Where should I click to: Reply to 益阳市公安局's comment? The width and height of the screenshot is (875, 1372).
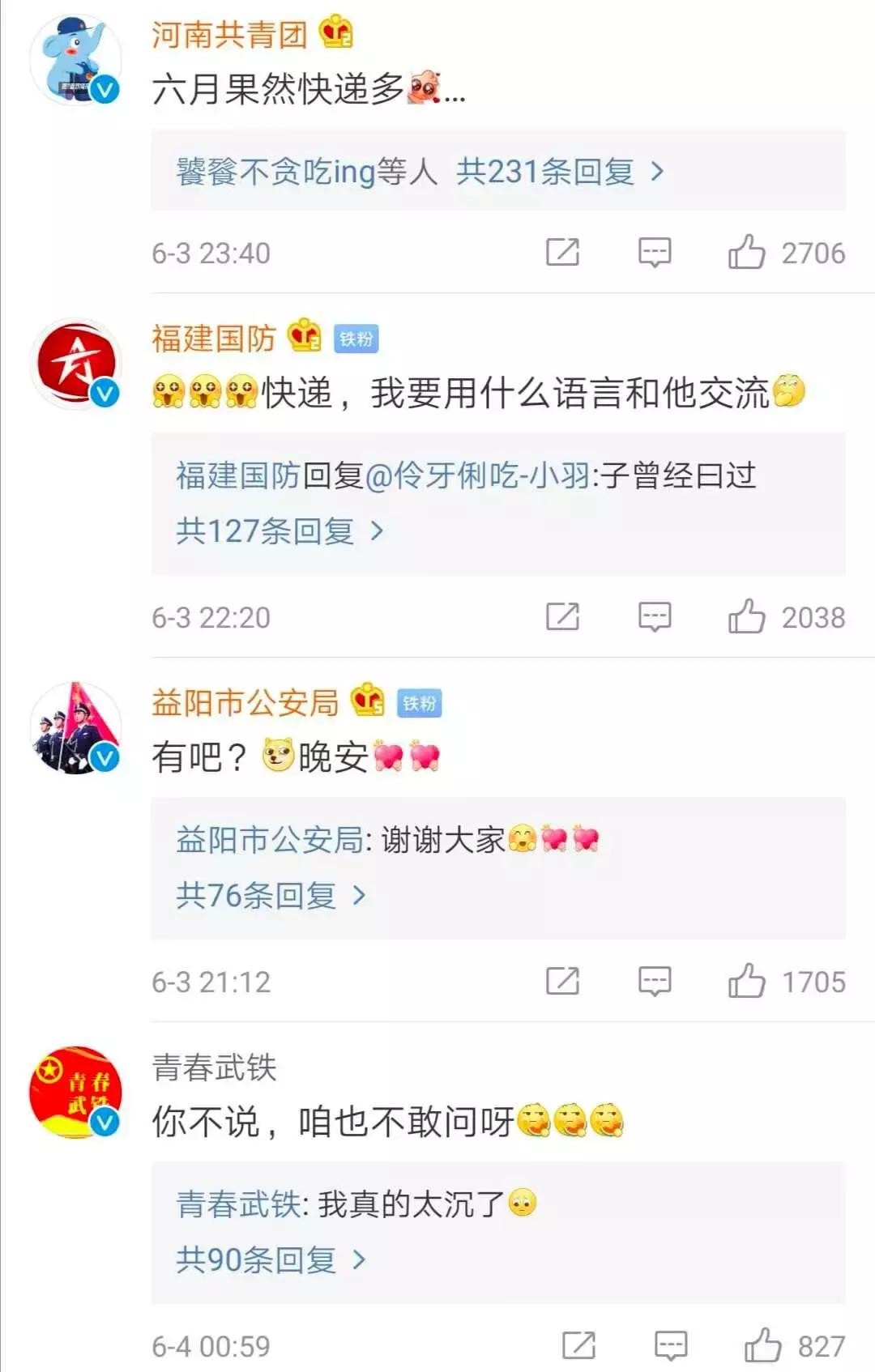(x=654, y=982)
